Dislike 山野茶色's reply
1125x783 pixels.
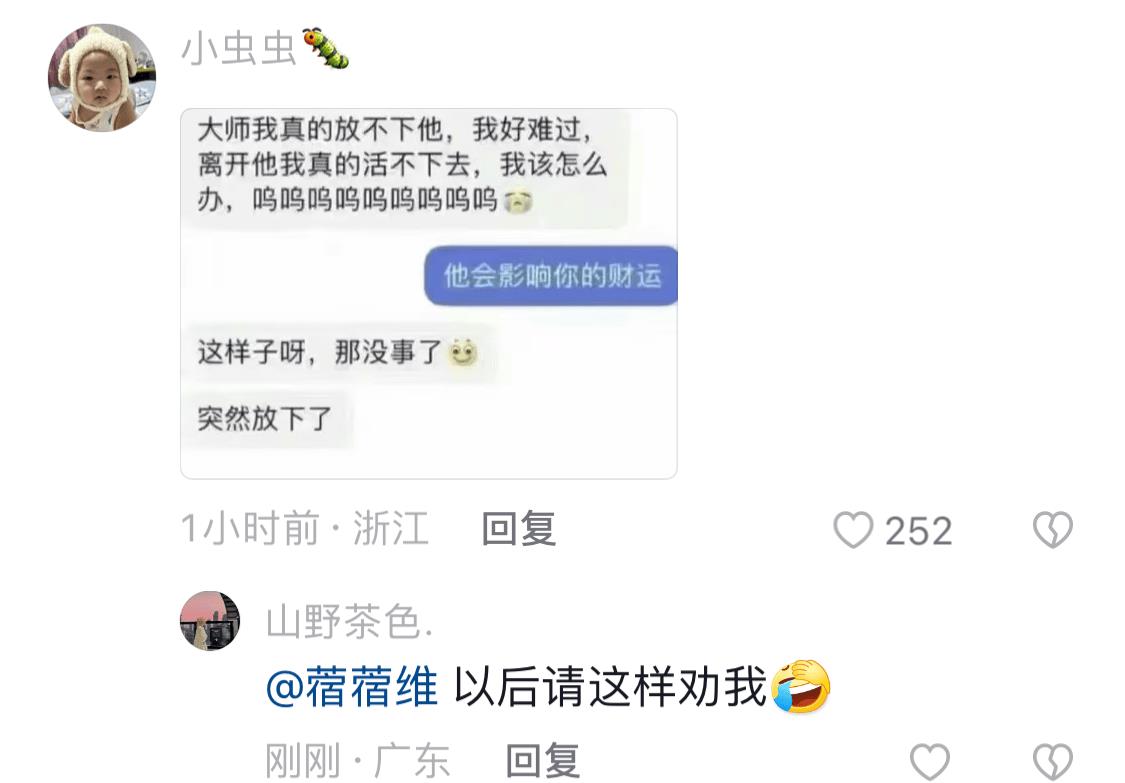pyautogui.click(x=1052, y=762)
